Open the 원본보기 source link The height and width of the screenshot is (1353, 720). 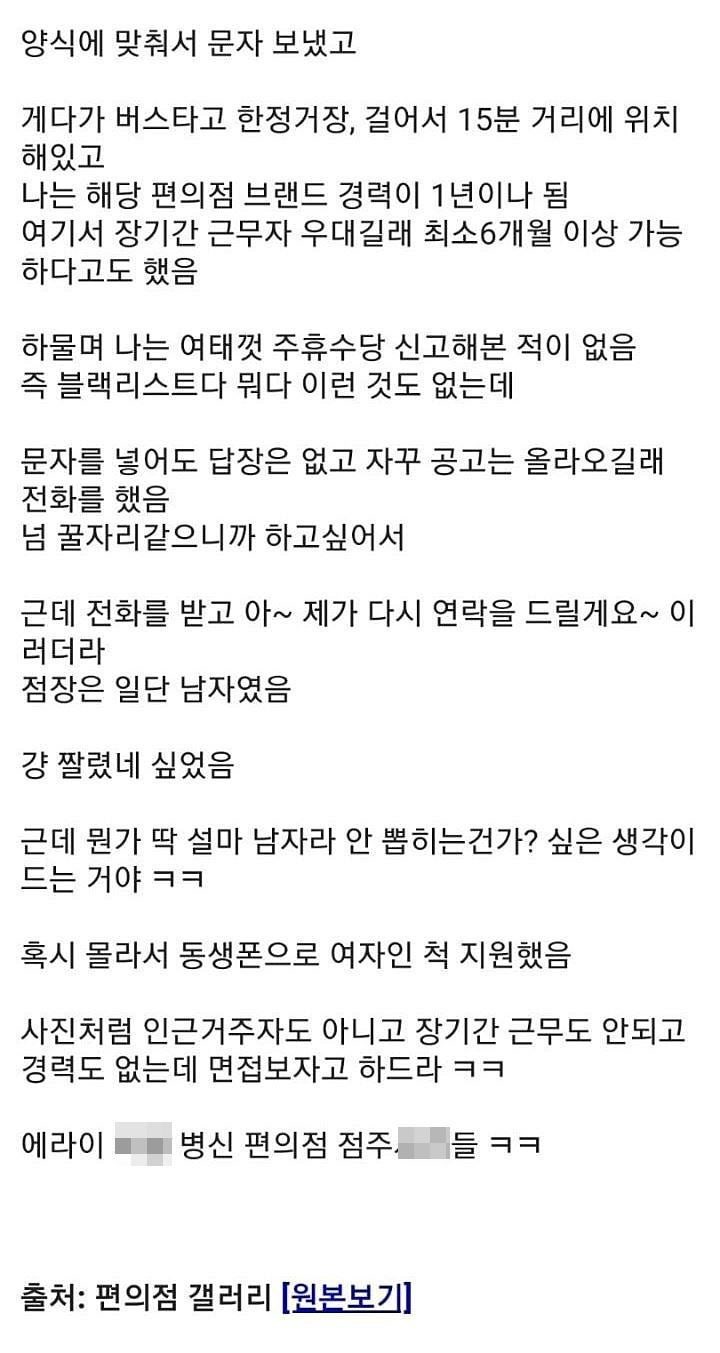tap(347, 1298)
